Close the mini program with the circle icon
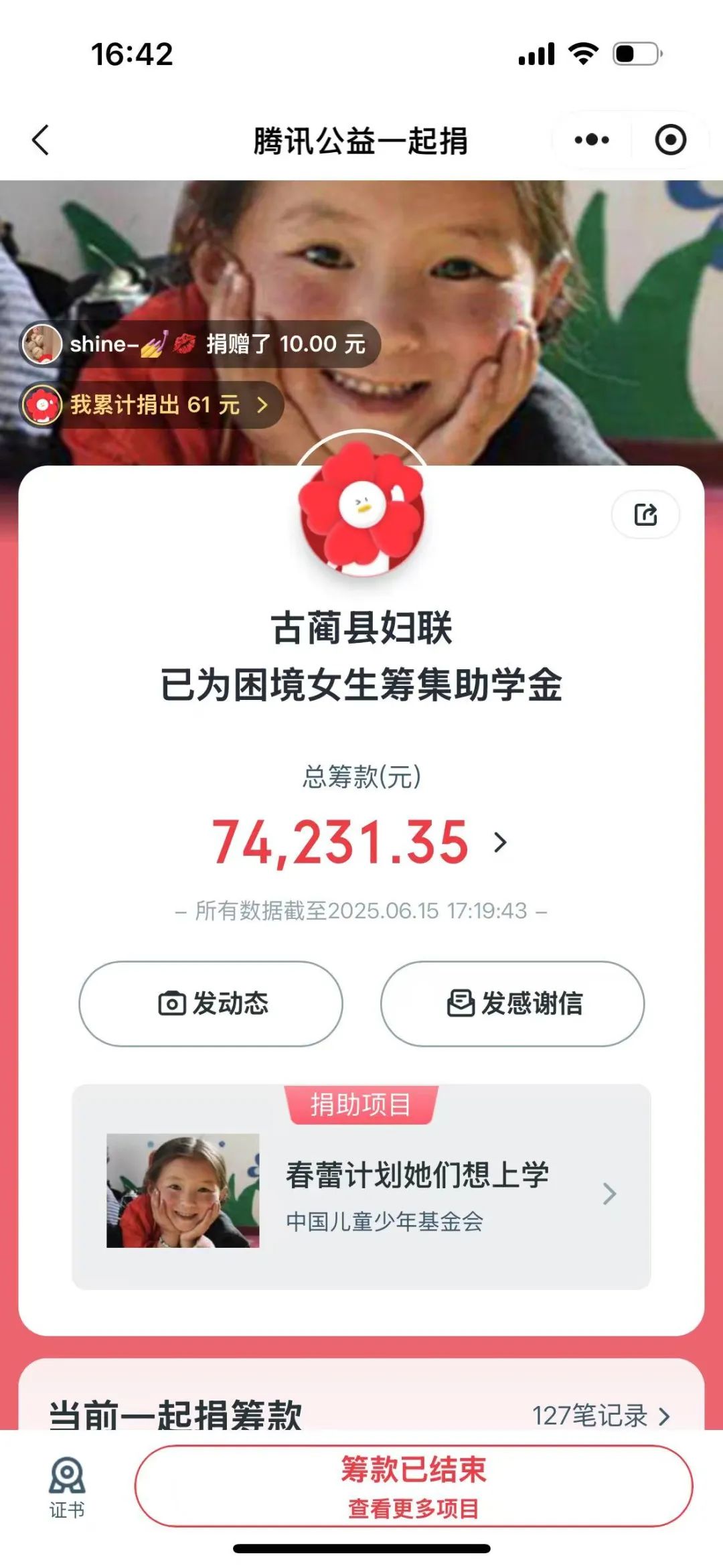The image size is (723, 1568). pyautogui.click(x=670, y=140)
